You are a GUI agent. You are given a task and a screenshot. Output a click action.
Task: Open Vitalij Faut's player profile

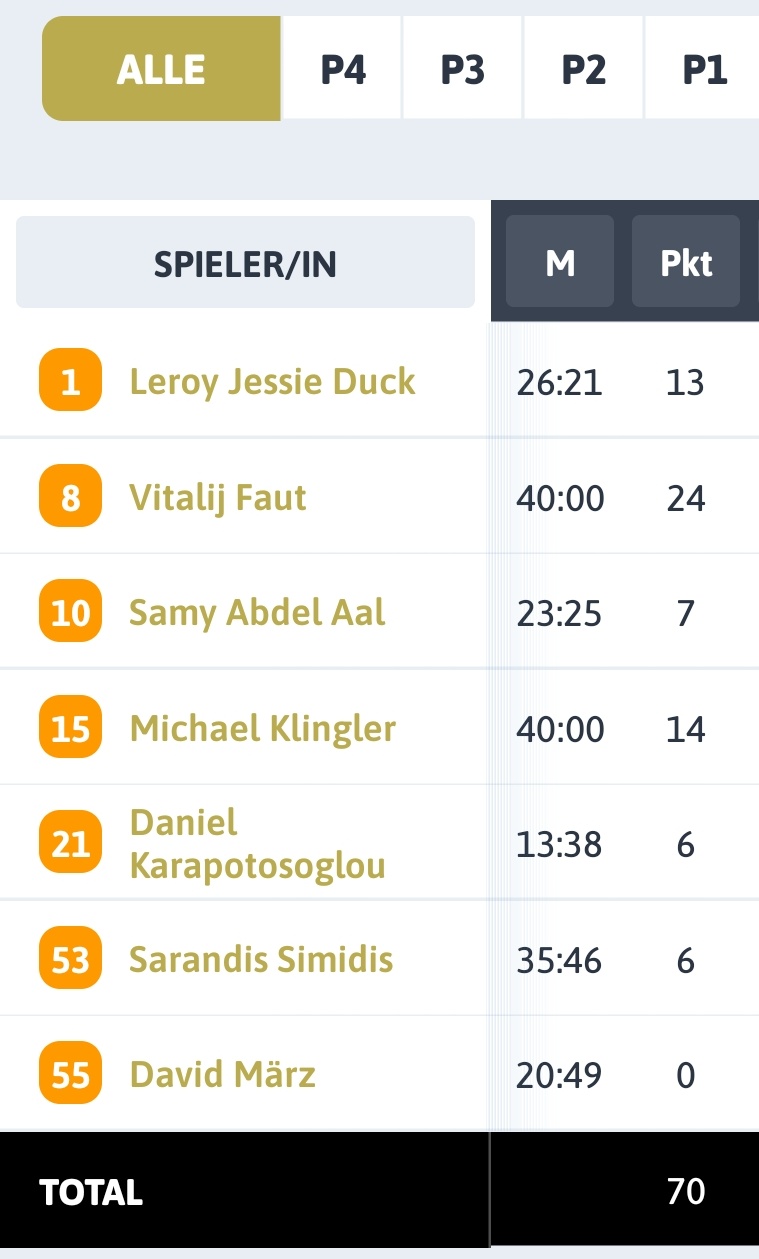click(x=218, y=497)
